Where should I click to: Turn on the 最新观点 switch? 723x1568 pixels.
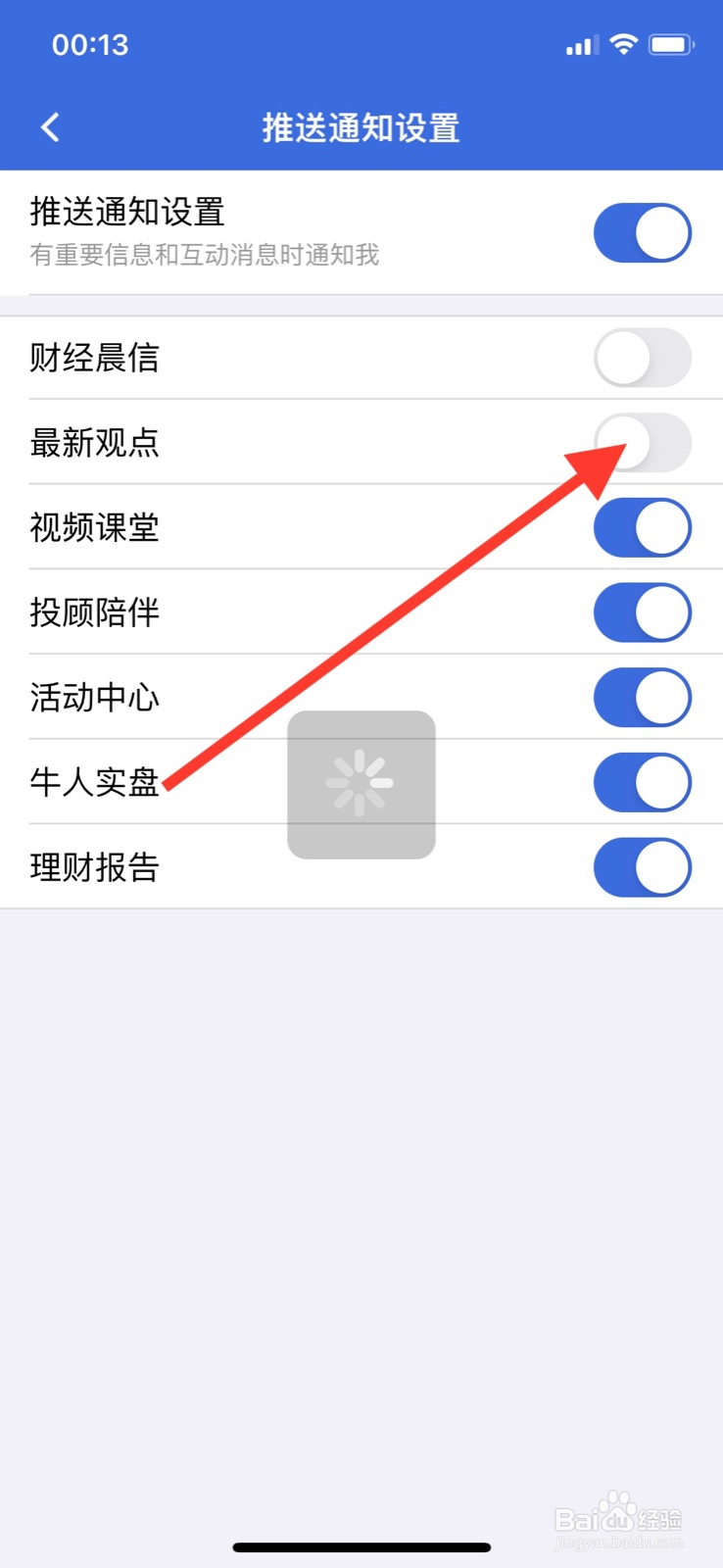643,443
